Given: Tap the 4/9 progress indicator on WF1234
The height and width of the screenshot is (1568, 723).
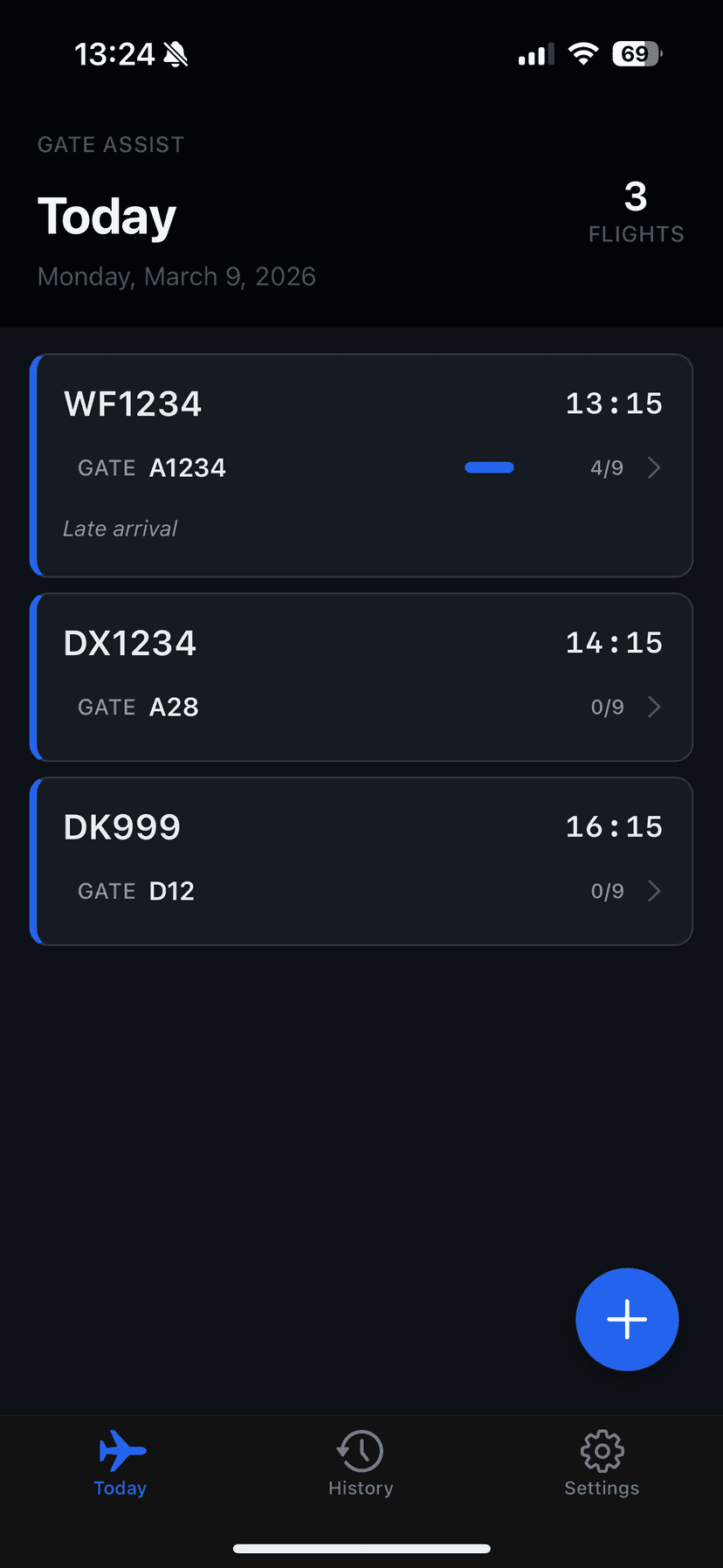Looking at the screenshot, I should click(x=607, y=467).
